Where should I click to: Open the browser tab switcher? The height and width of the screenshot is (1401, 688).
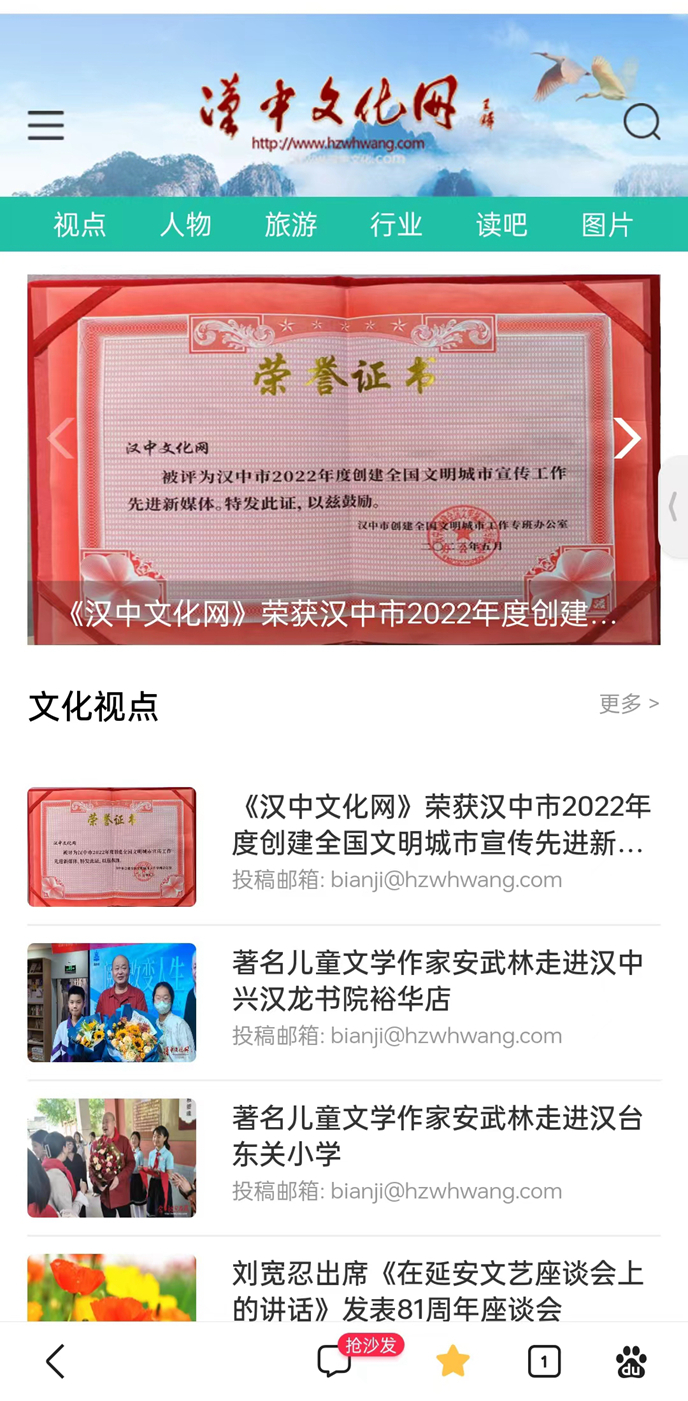[x=544, y=1361]
